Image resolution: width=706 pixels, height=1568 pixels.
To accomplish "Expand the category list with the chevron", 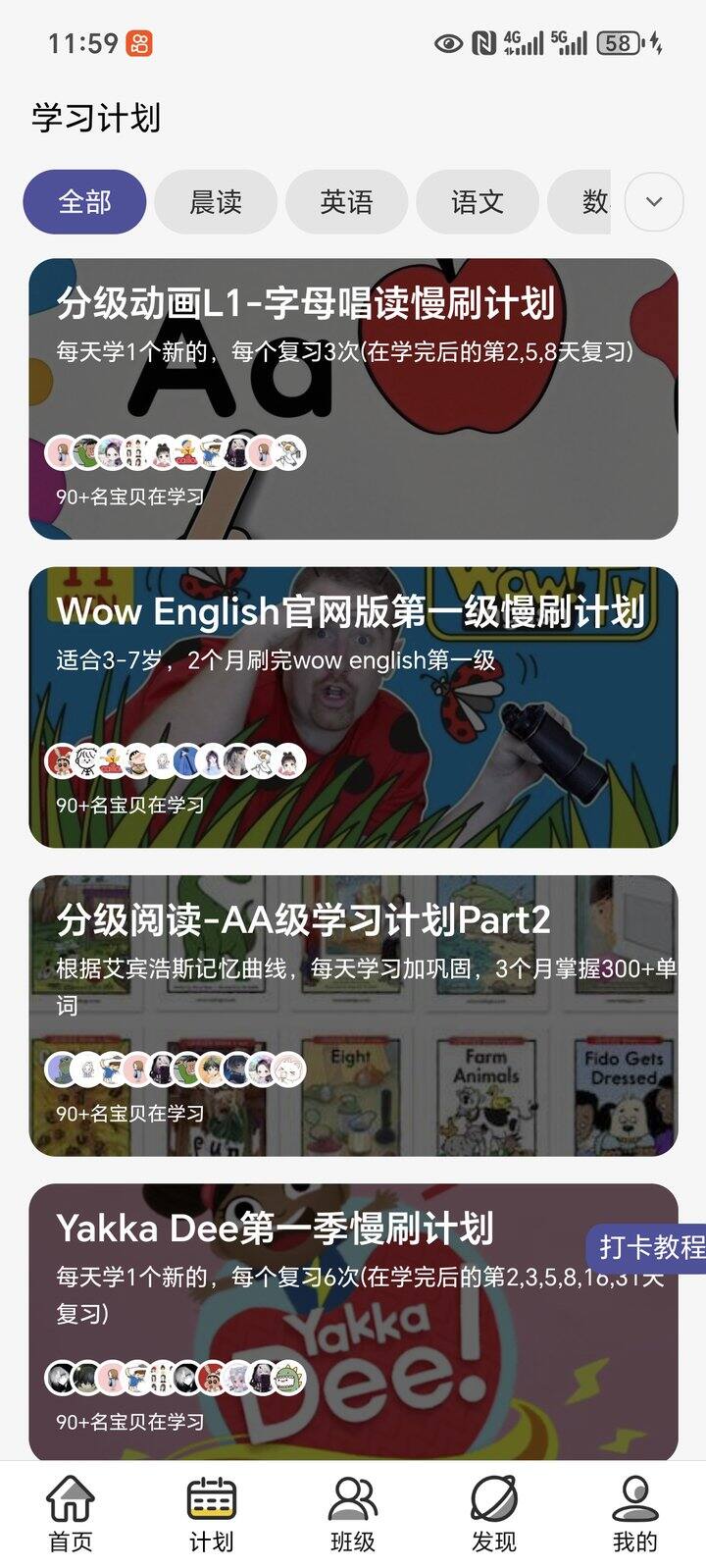I will tap(654, 202).
